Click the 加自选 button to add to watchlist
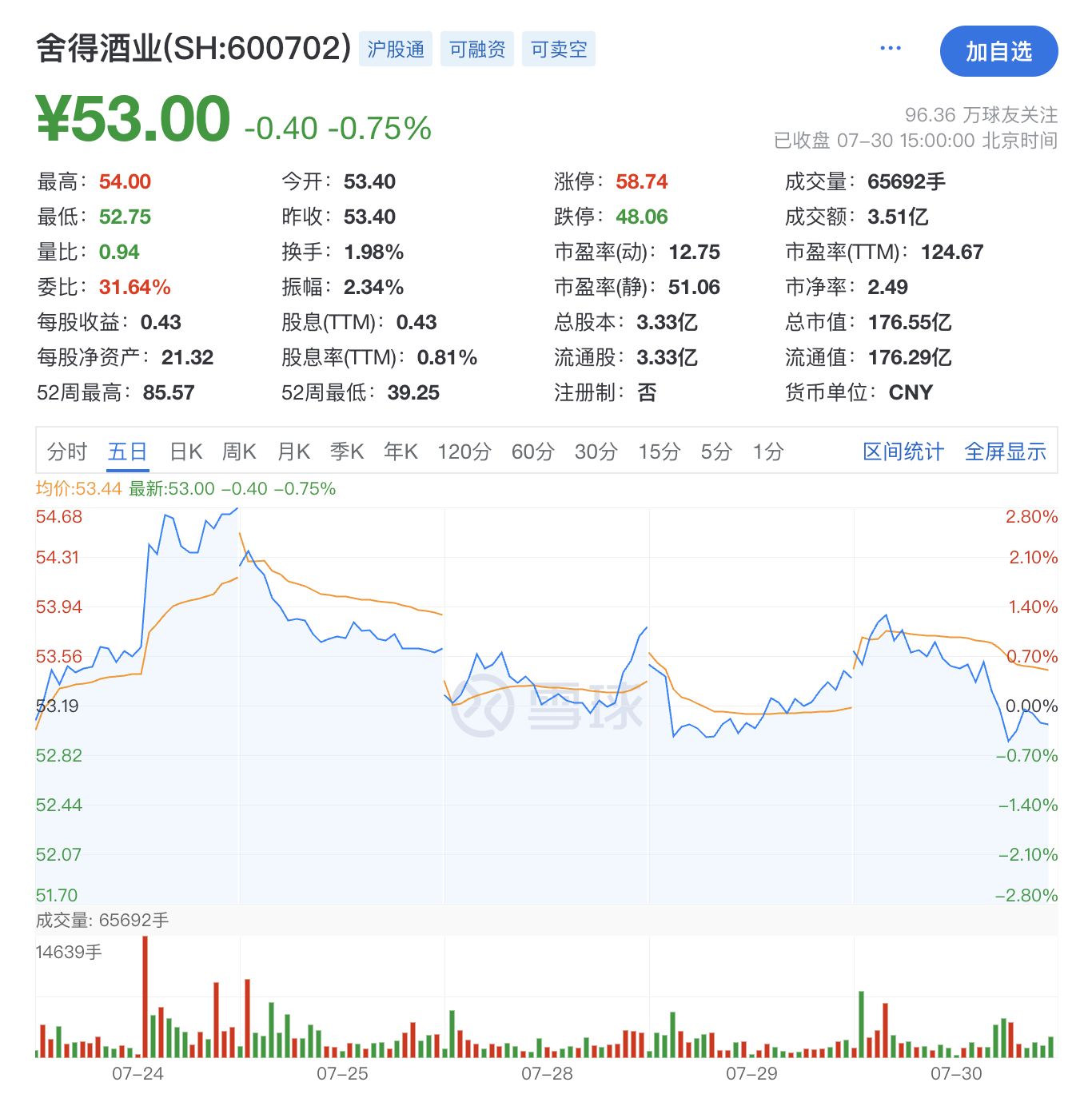1092x1098 pixels. coord(998,50)
